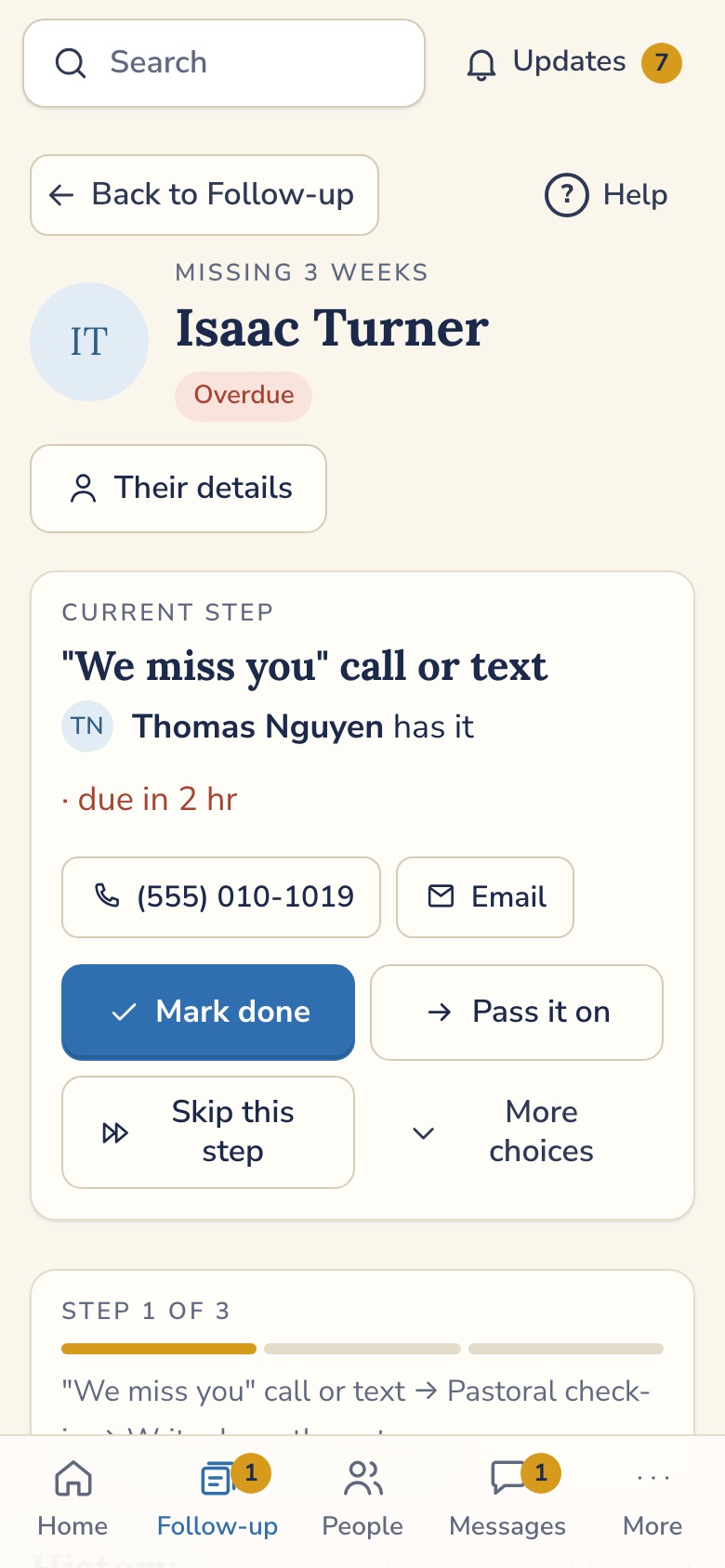Tap the Search field
The height and width of the screenshot is (1568, 725).
(x=224, y=63)
